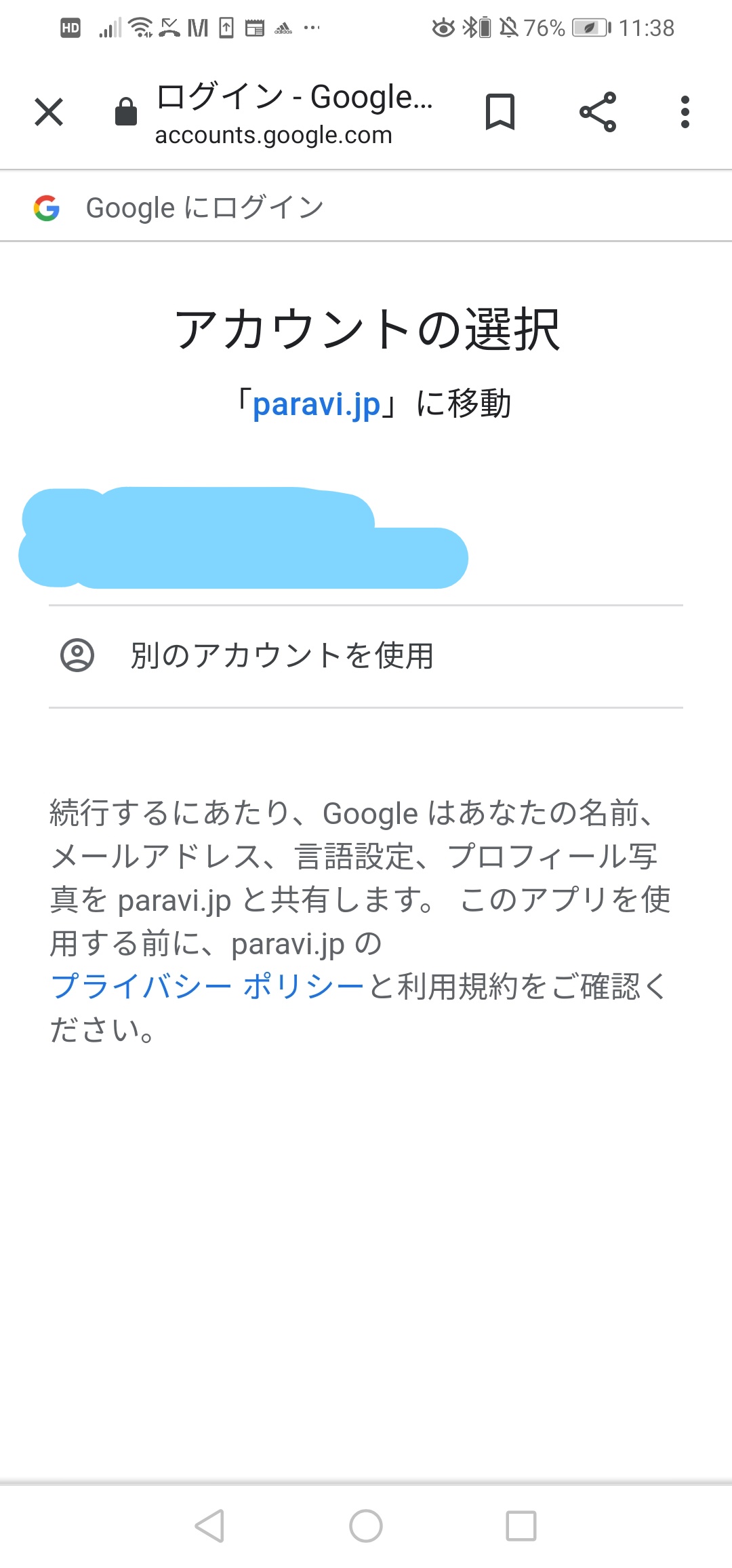732x1568 pixels.
Task: Select the listed Google account
Action: 366,538
